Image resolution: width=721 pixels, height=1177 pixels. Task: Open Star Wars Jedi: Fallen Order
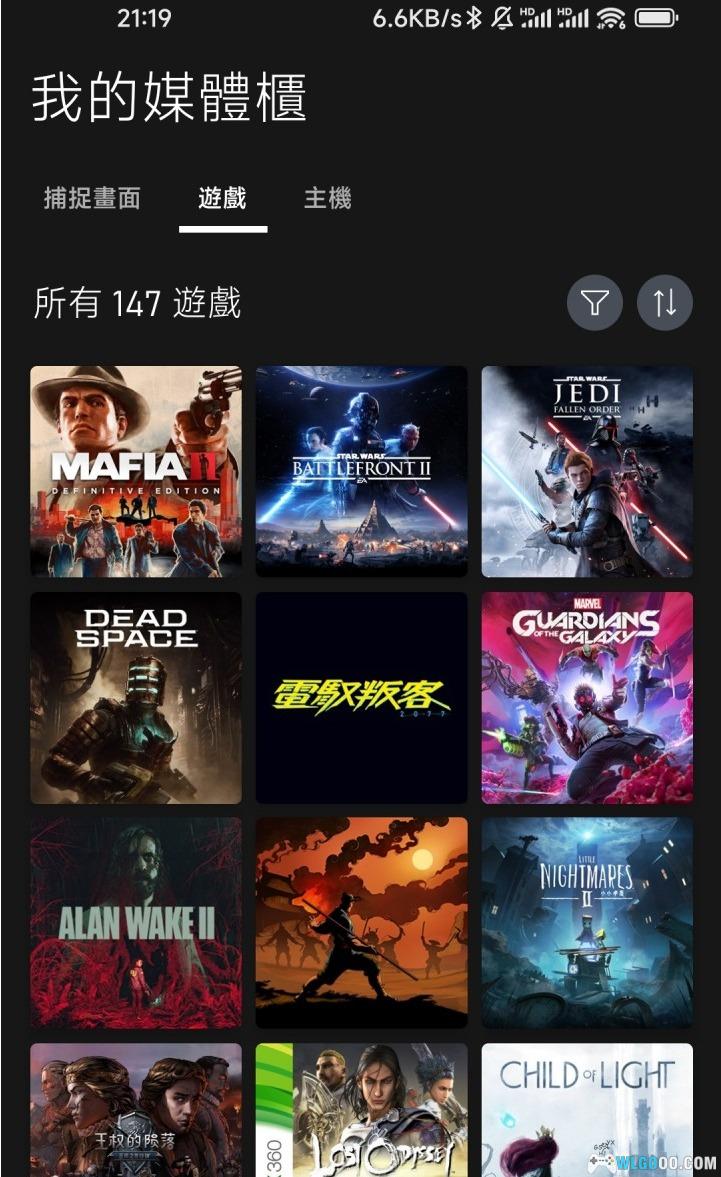(x=586, y=471)
